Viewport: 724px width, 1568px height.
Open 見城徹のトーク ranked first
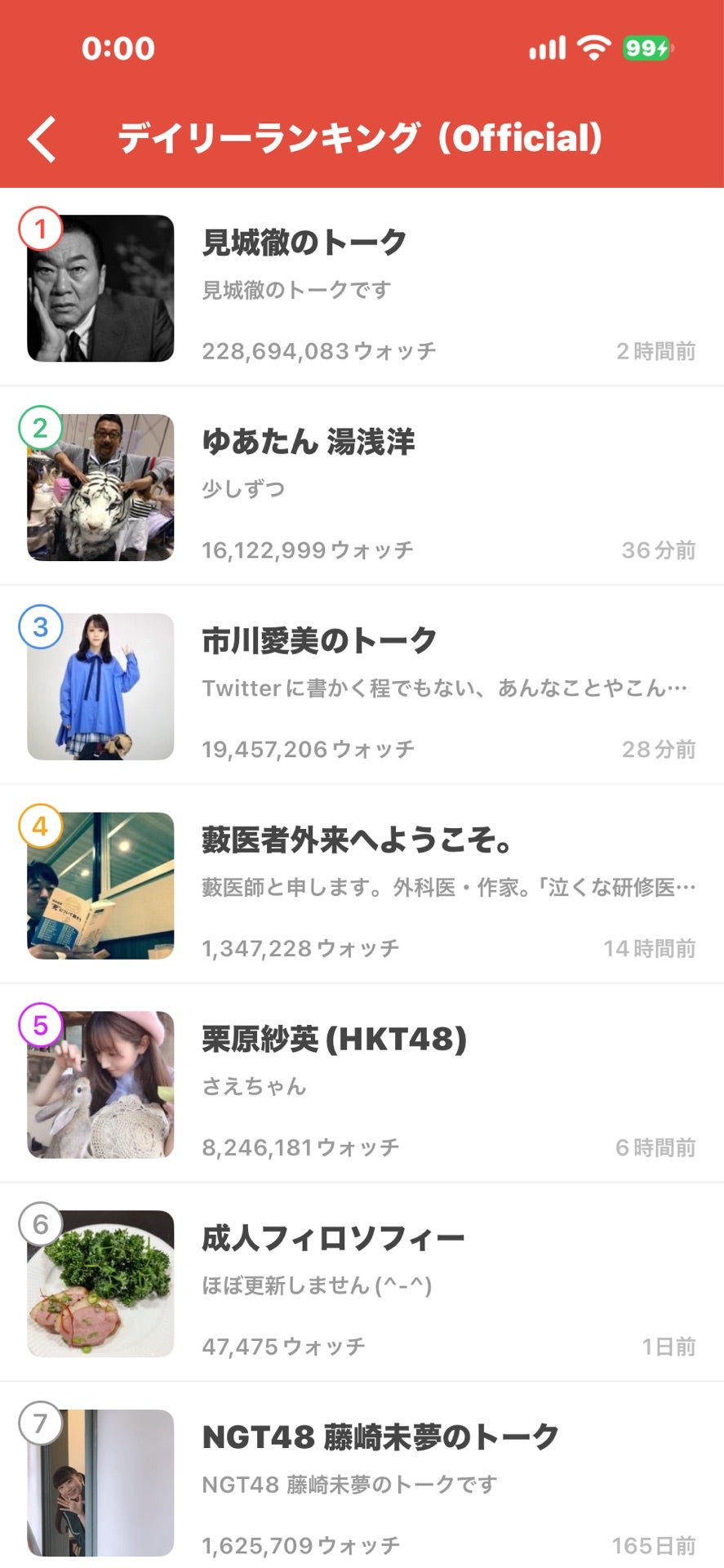click(362, 287)
